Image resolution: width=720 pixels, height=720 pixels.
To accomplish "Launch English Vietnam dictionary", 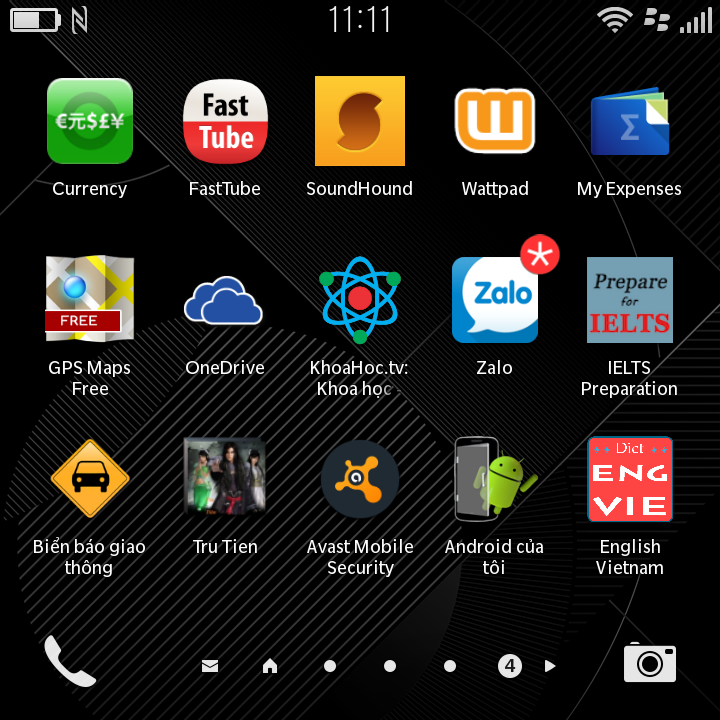I will tap(629, 479).
